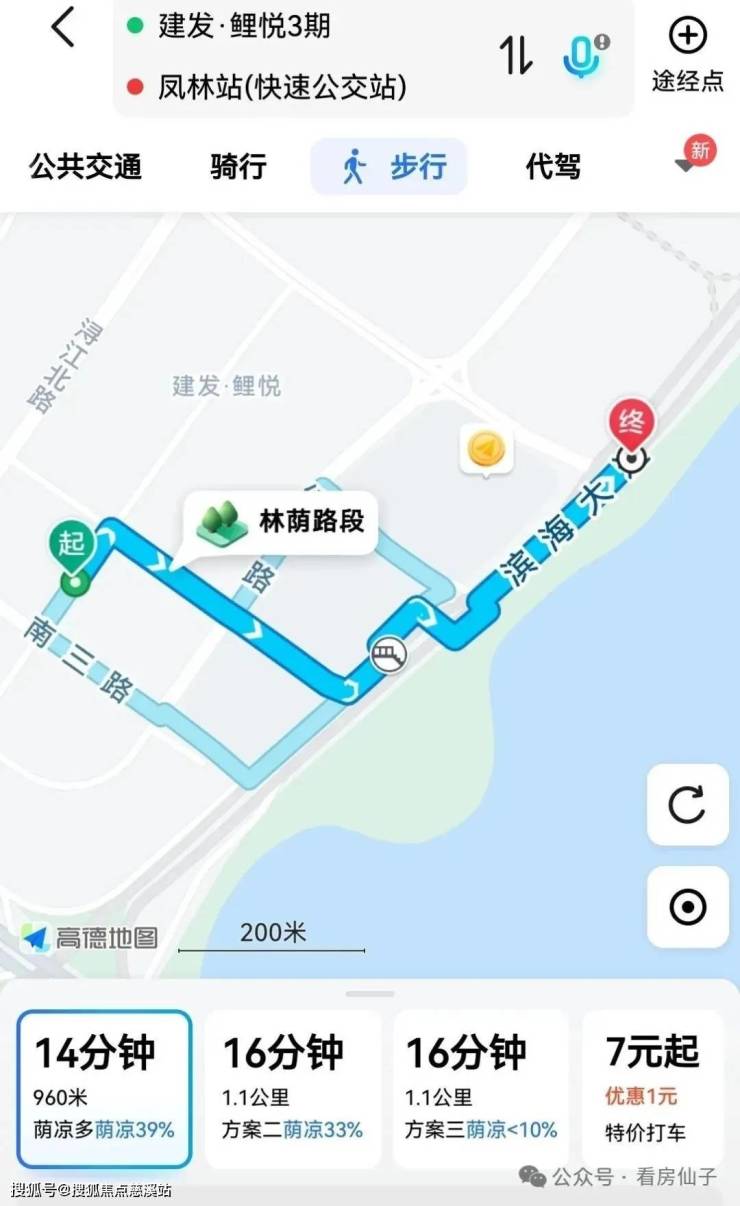The height and width of the screenshot is (1206, 740).
Task: Choose the 方案二 16分钟 route
Action: tap(292, 1088)
